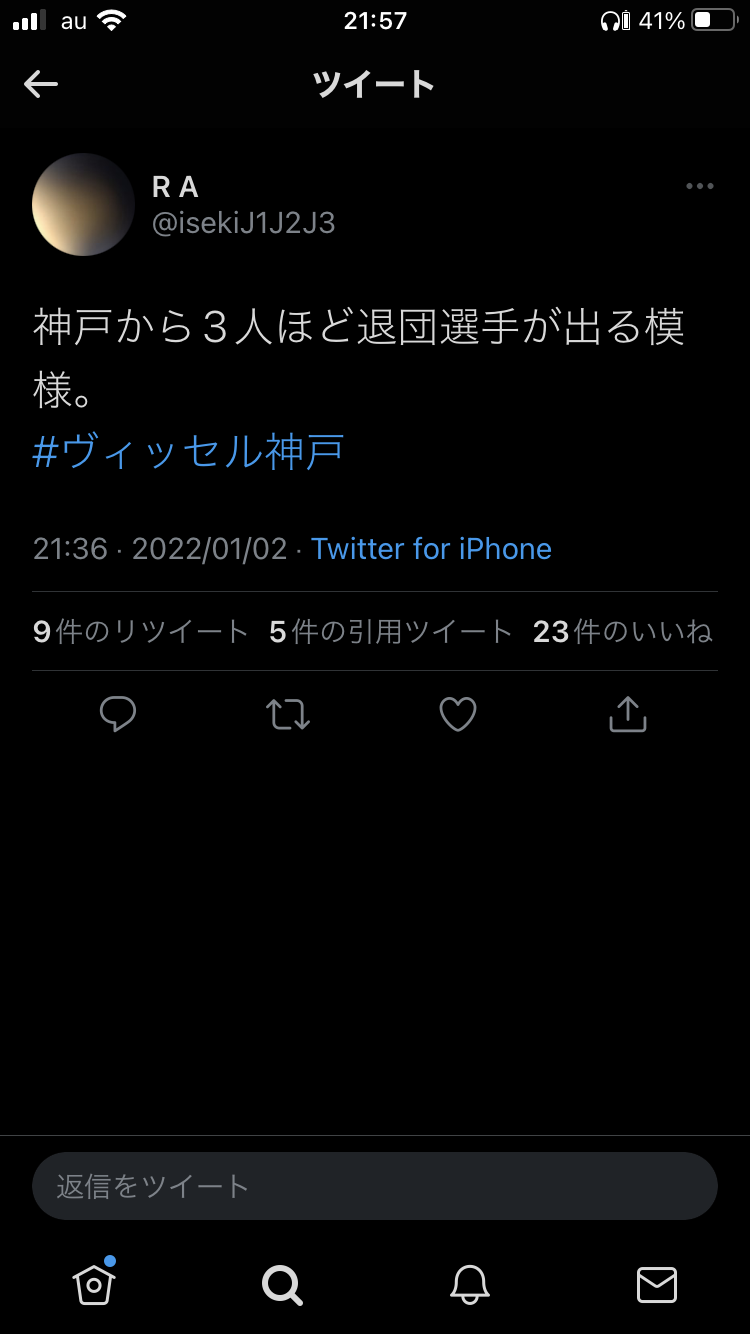View the 5件の引用ツイート list
The height and width of the screenshot is (1334, 750).
[391, 631]
